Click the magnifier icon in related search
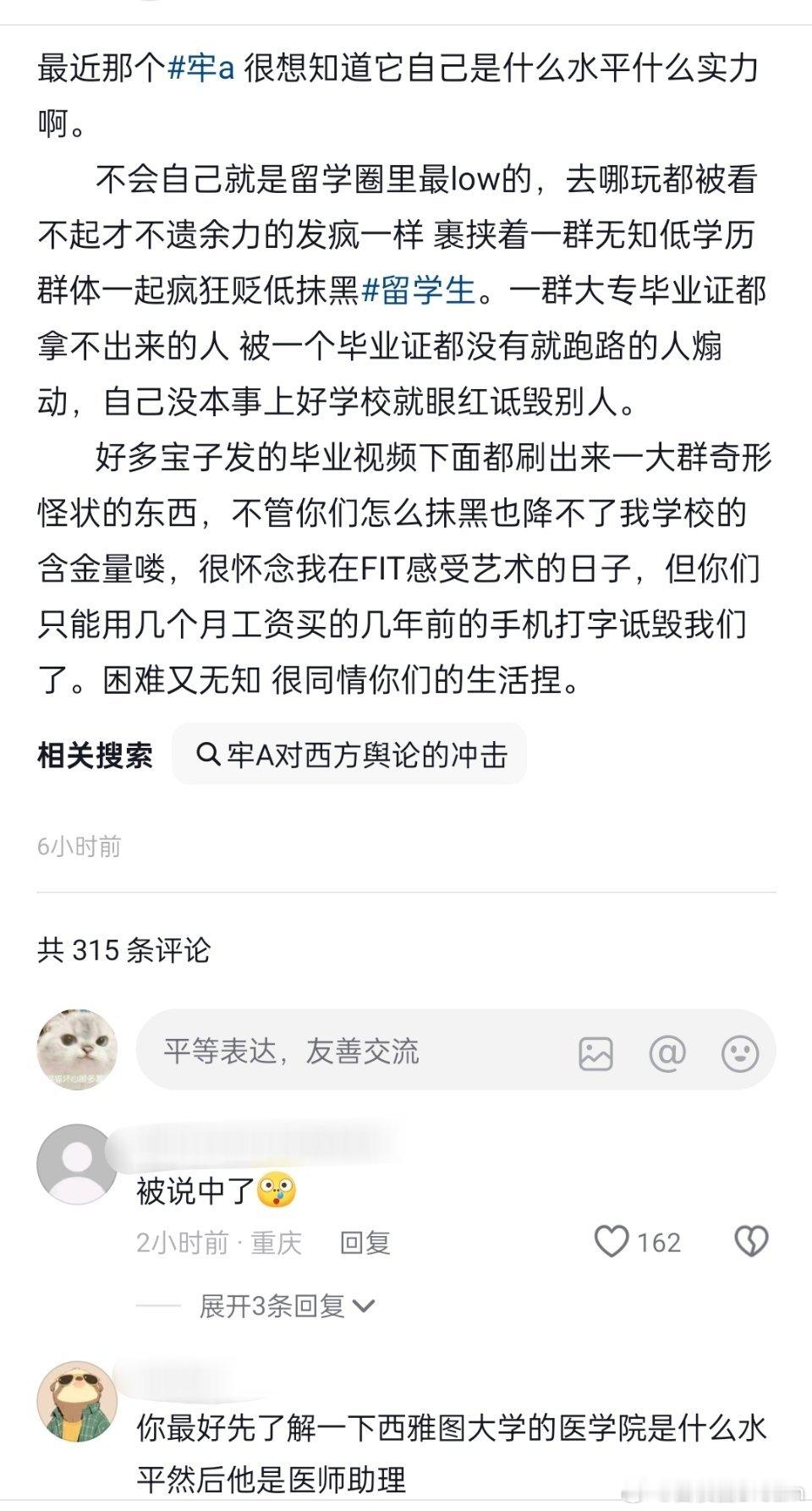 coord(206,754)
